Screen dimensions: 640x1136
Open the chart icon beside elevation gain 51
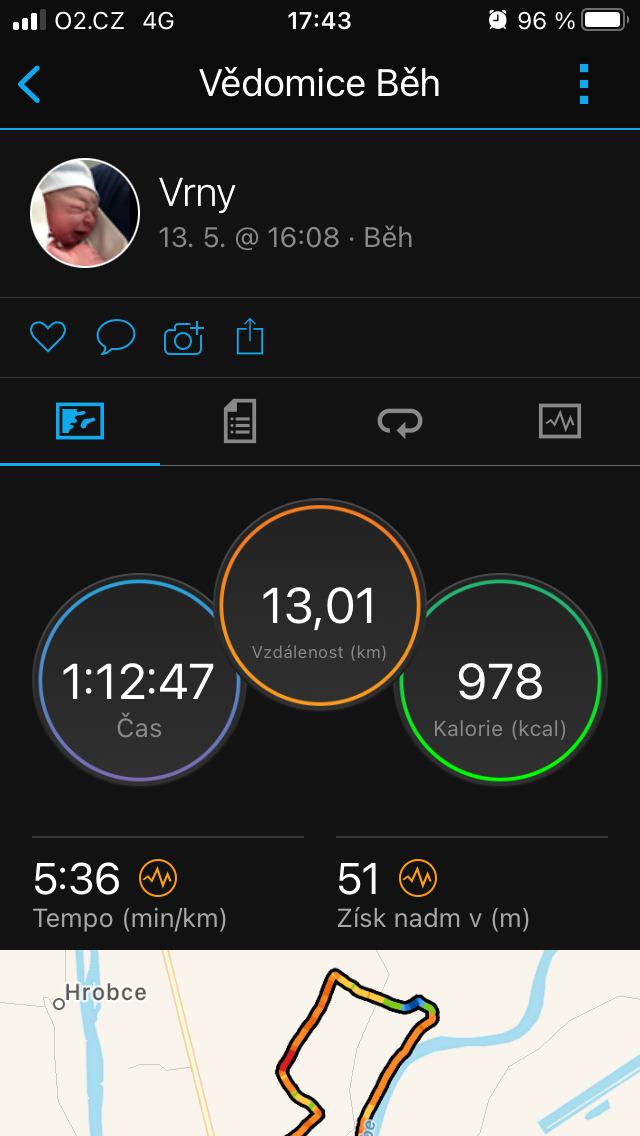coord(418,879)
